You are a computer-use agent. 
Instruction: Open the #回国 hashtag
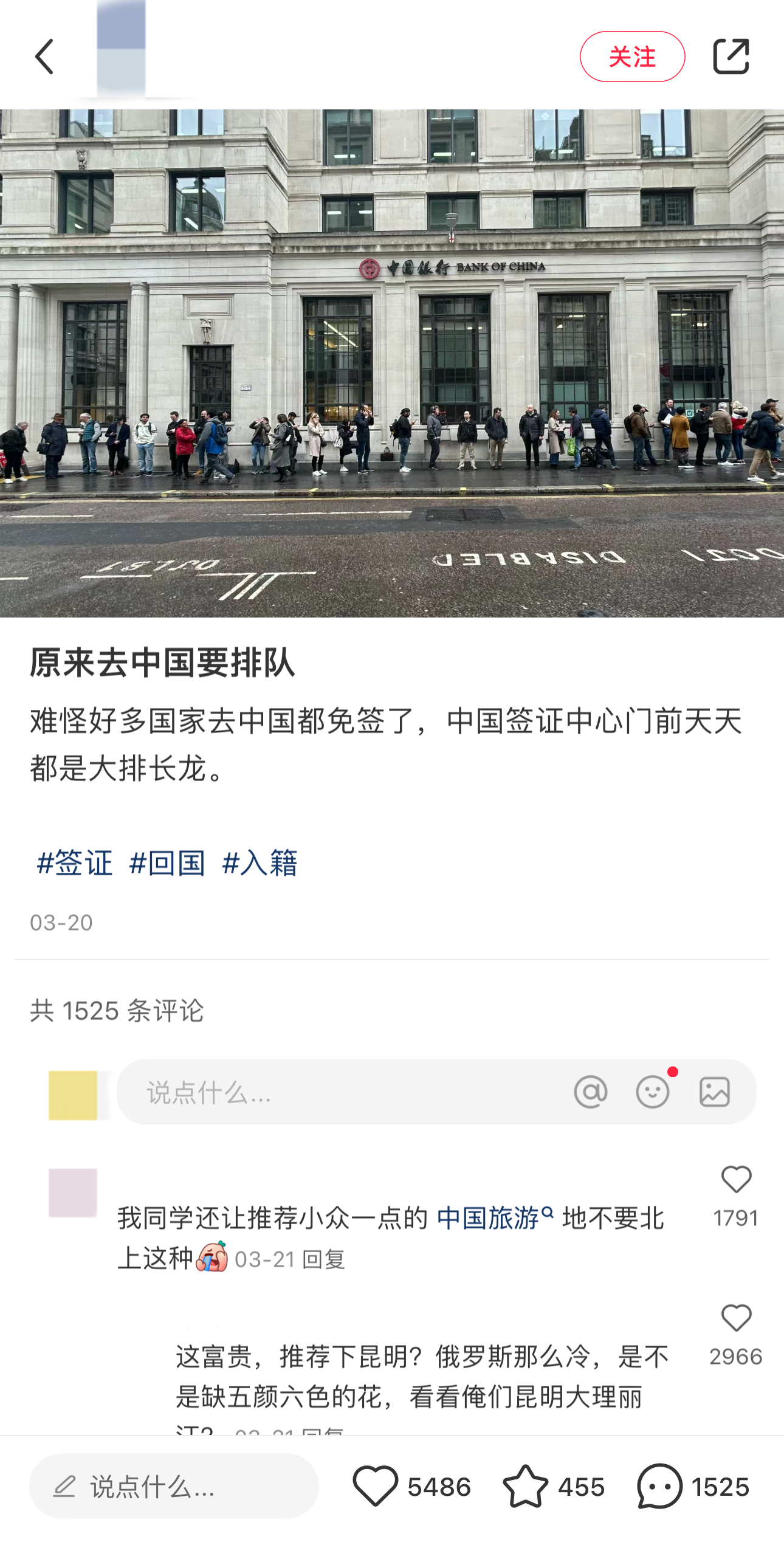[x=167, y=863]
